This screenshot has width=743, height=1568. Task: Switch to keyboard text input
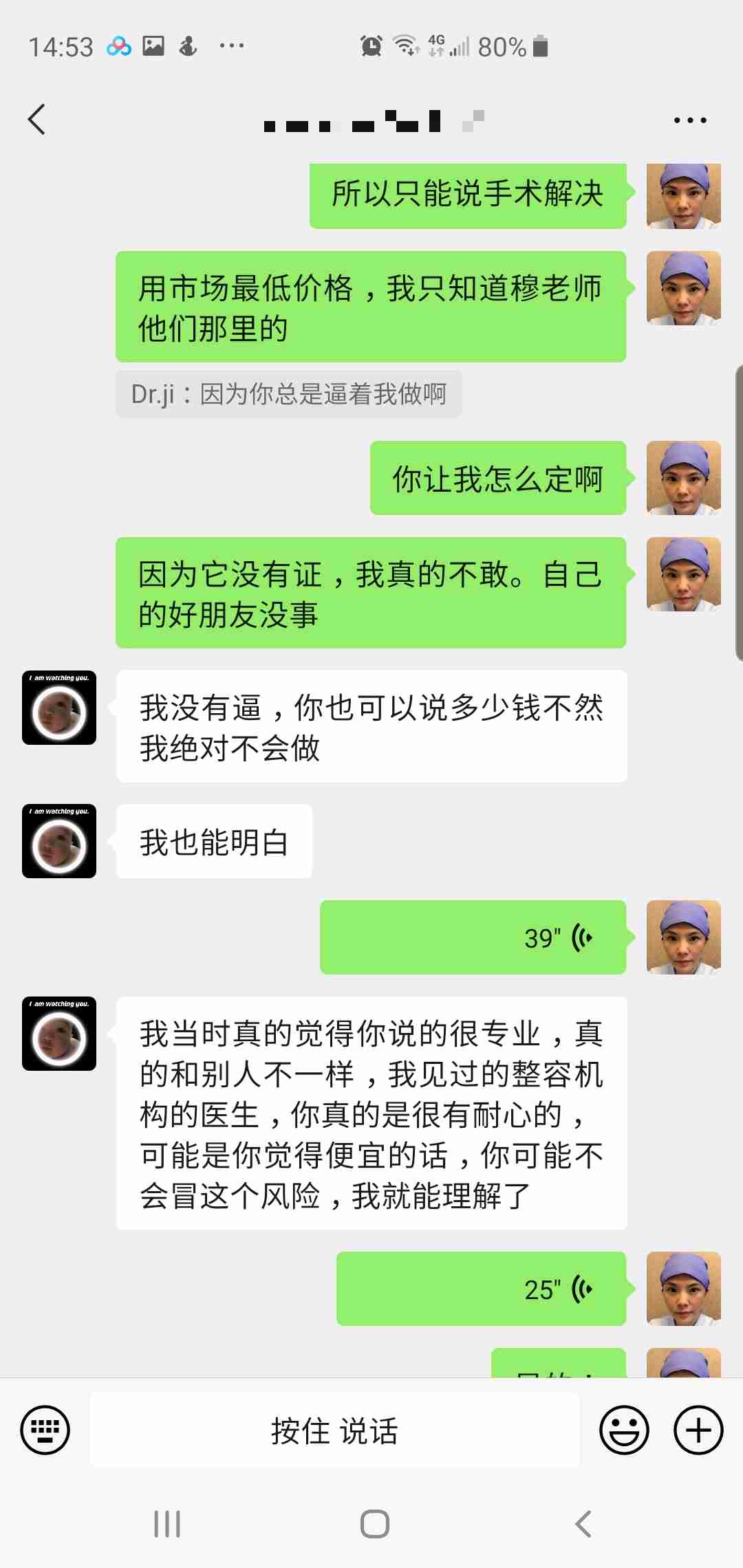[x=45, y=1430]
